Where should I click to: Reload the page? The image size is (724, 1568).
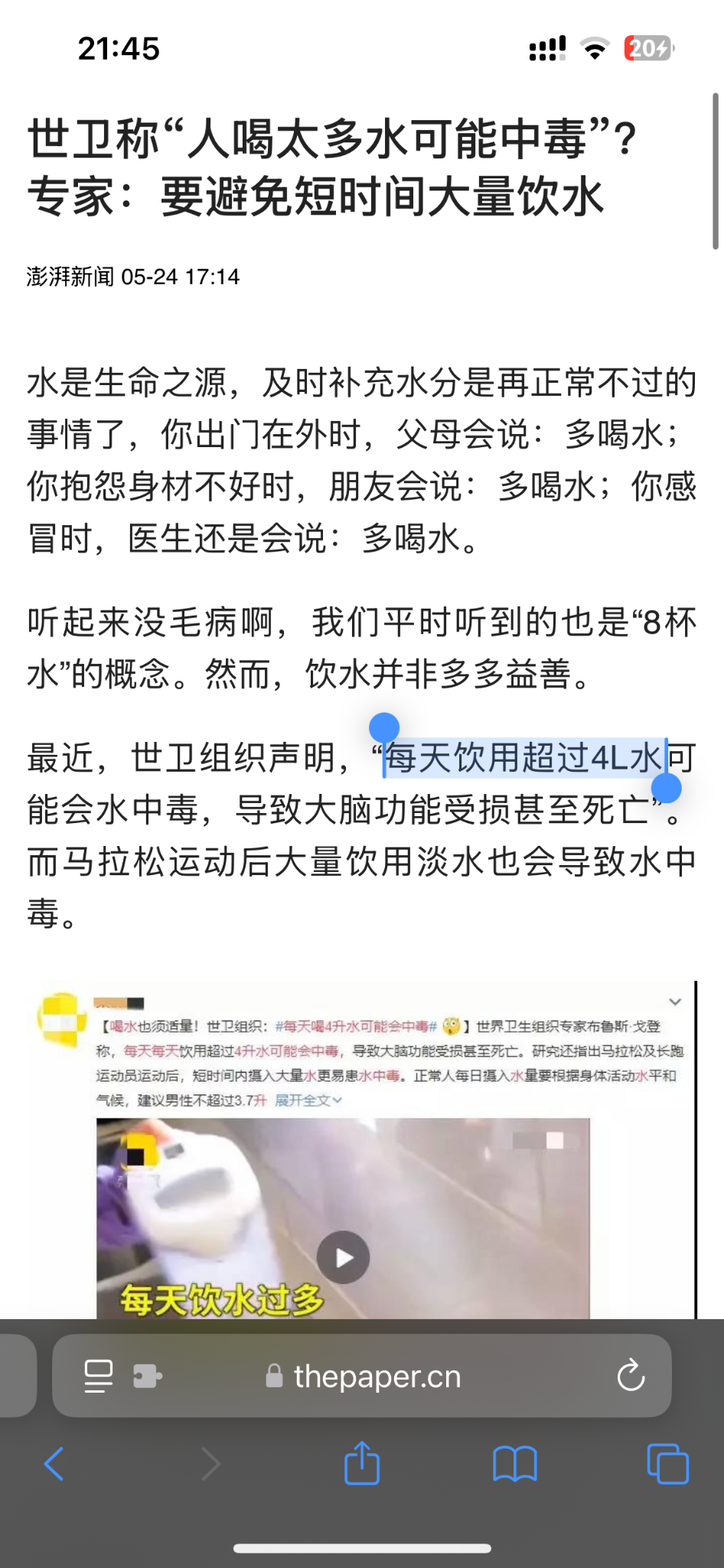click(631, 1376)
